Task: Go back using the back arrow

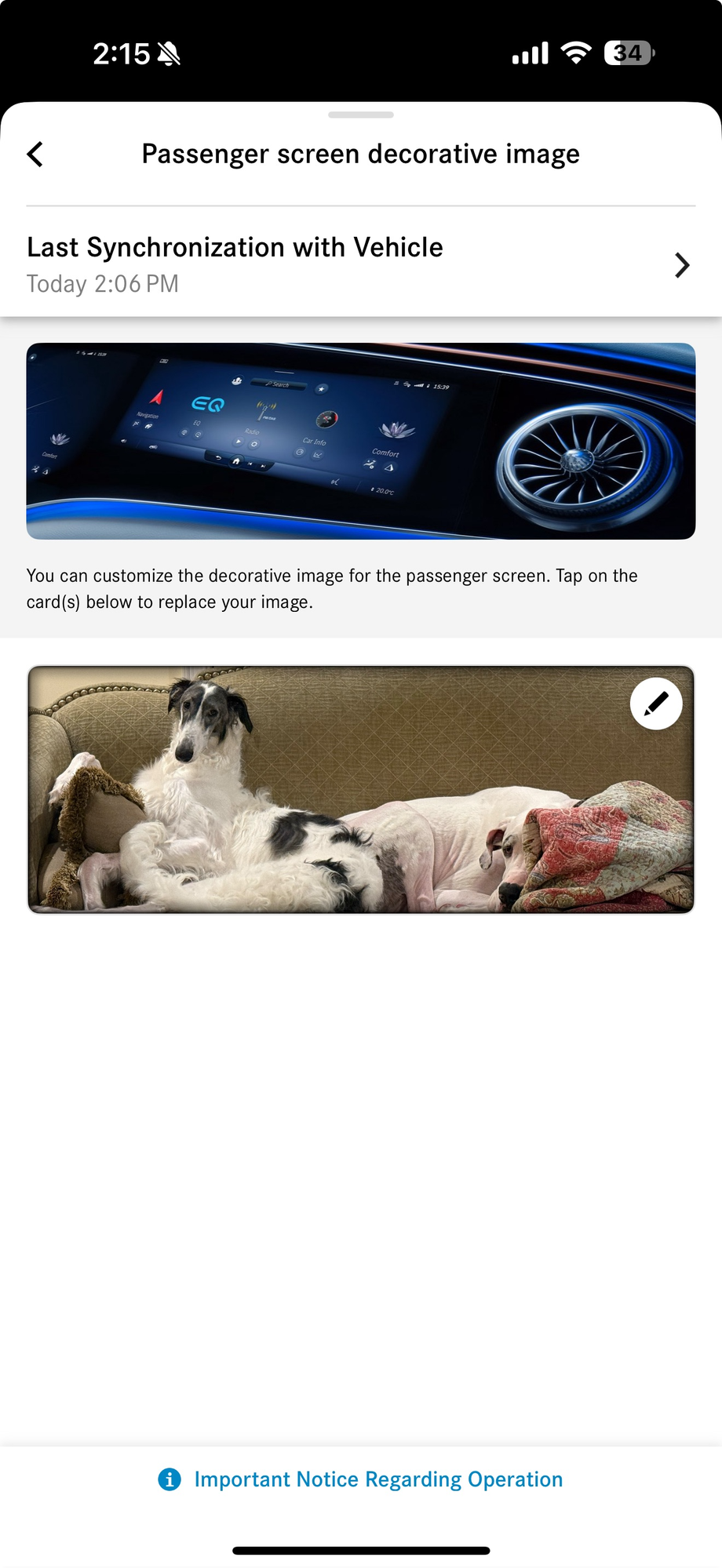Action: (35, 155)
